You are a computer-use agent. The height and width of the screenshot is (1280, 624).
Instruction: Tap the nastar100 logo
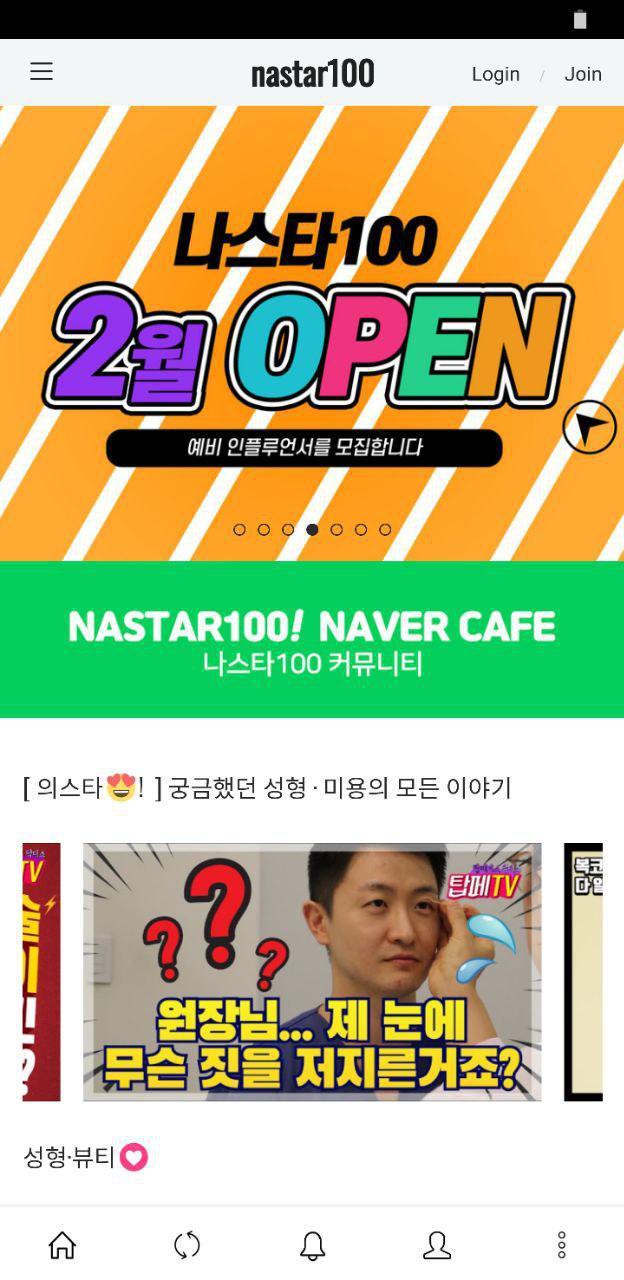point(312,74)
